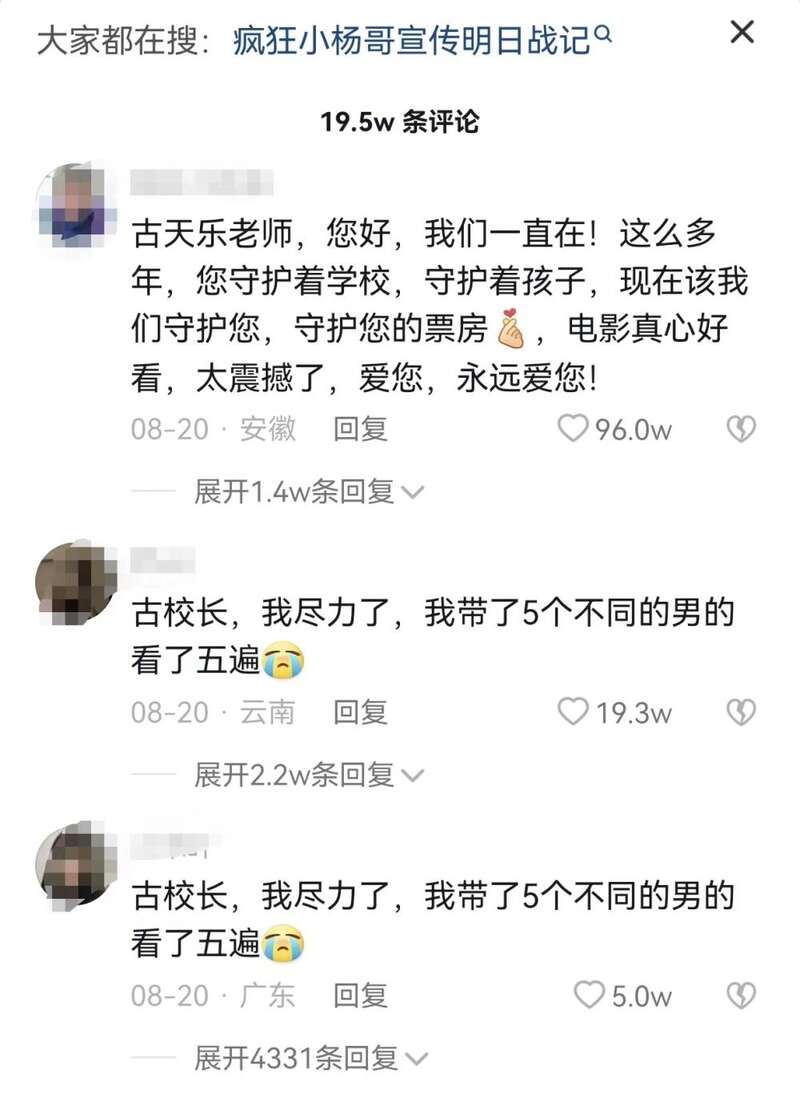This screenshot has width=800, height=1102.
Task: Like the 广东 comment with 5.0w likes
Action: click(x=589, y=995)
